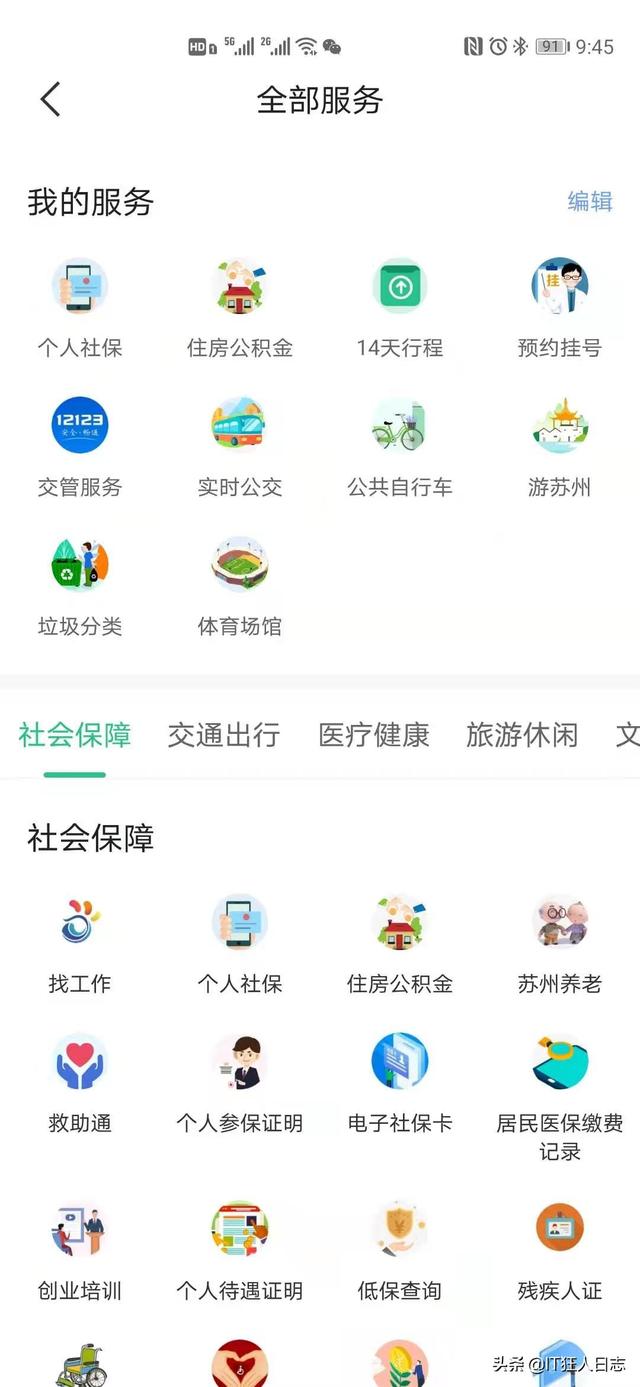This screenshot has height=1387, width=640.
Task: Tap 编辑 to edit my services
Action: point(589,201)
